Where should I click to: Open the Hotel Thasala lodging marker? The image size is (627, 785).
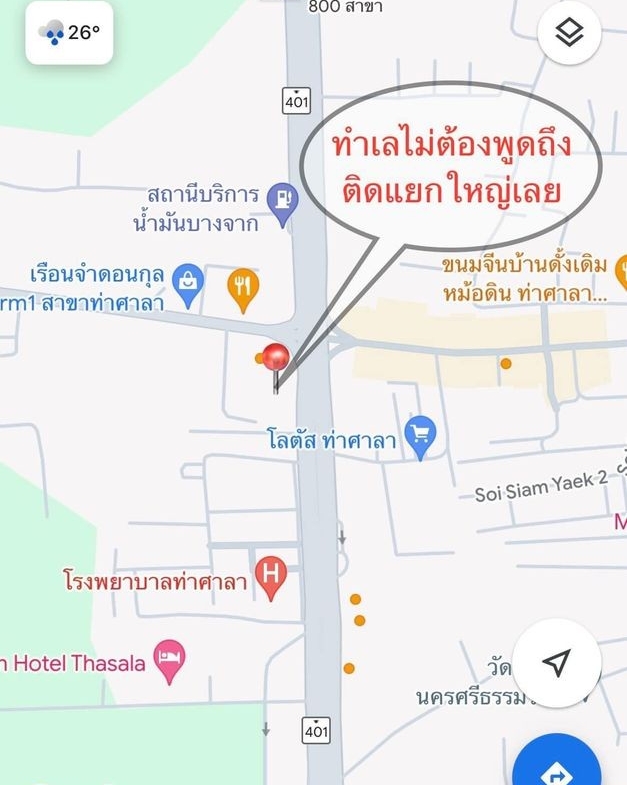[170, 661]
